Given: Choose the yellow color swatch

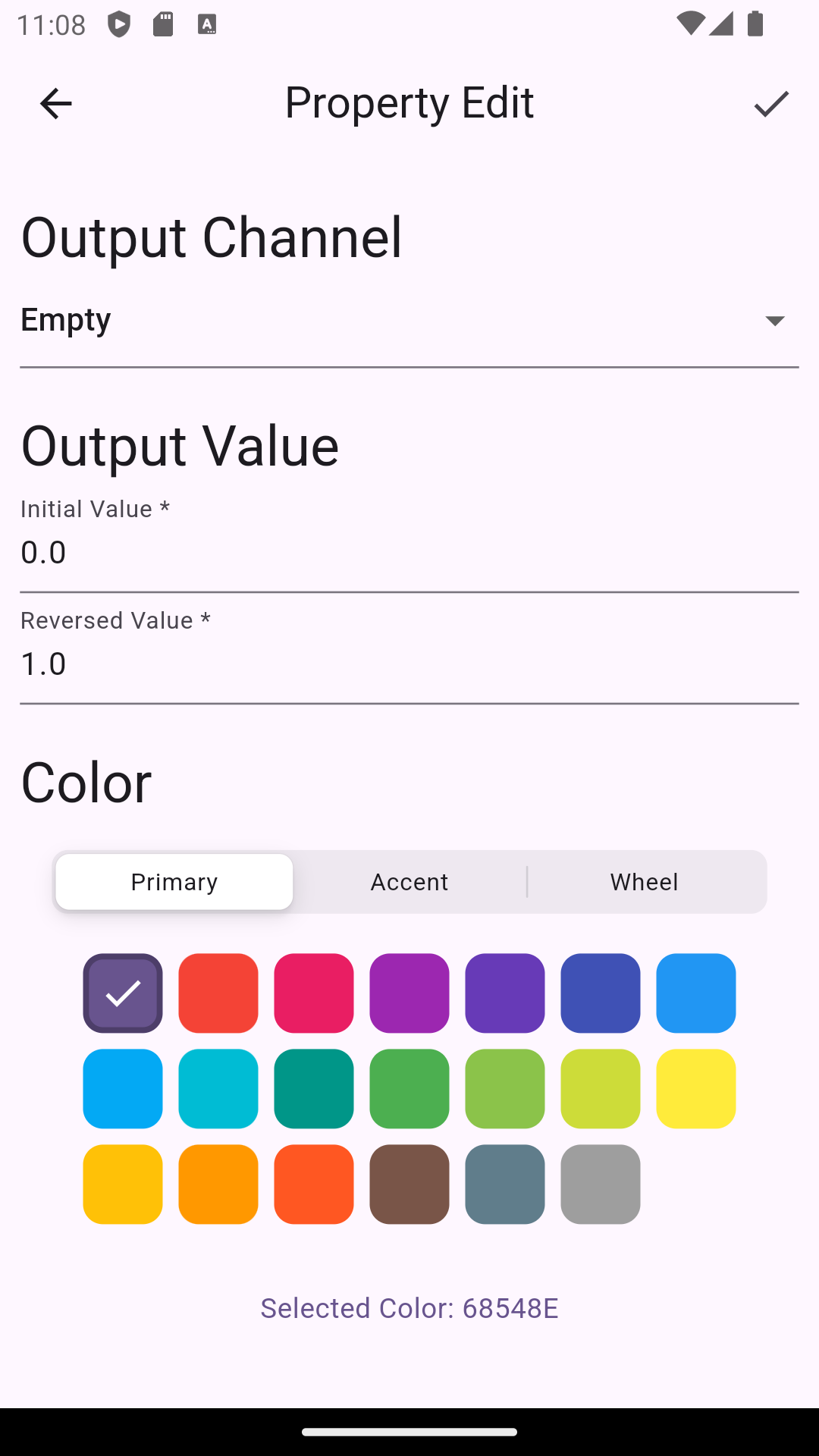Looking at the screenshot, I should [x=696, y=1089].
